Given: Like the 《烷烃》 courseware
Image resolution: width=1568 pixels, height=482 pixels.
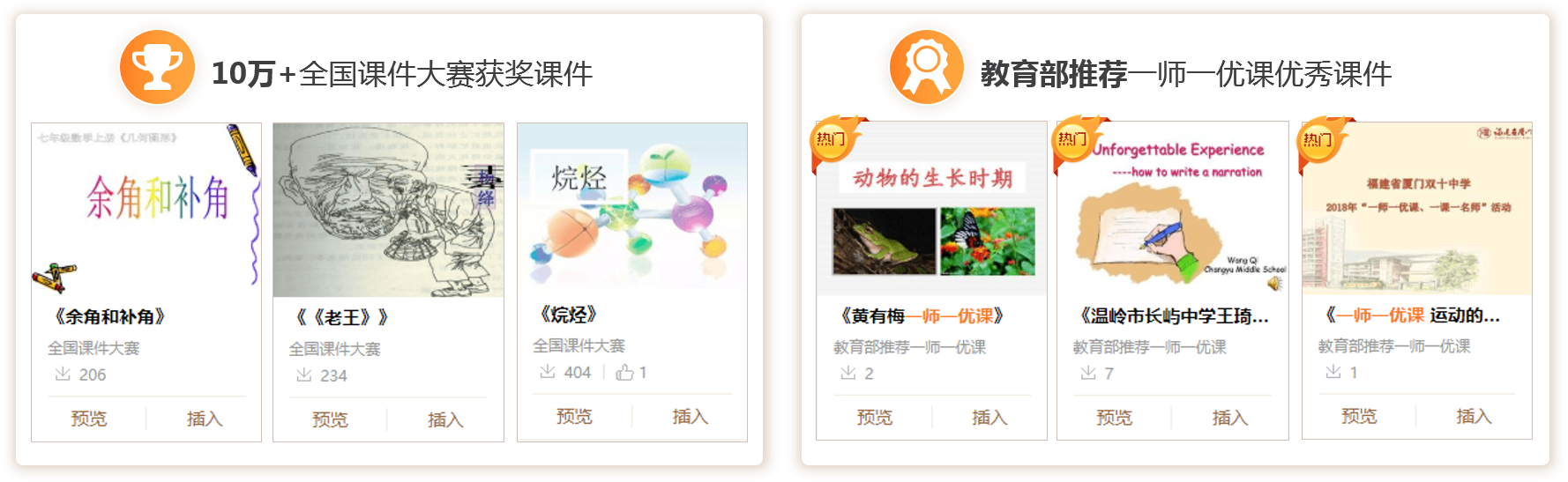Looking at the screenshot, I should [625, 373].
